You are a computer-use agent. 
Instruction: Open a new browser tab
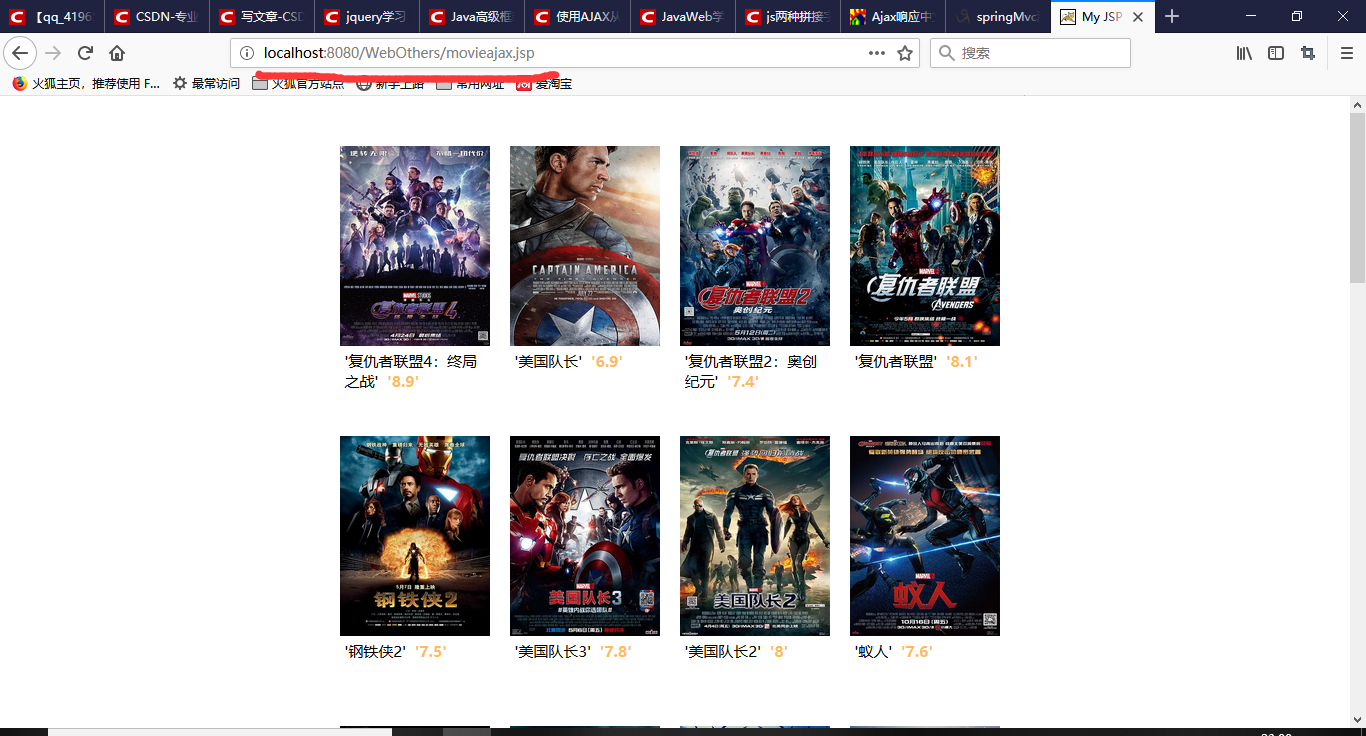[1172, 17]
